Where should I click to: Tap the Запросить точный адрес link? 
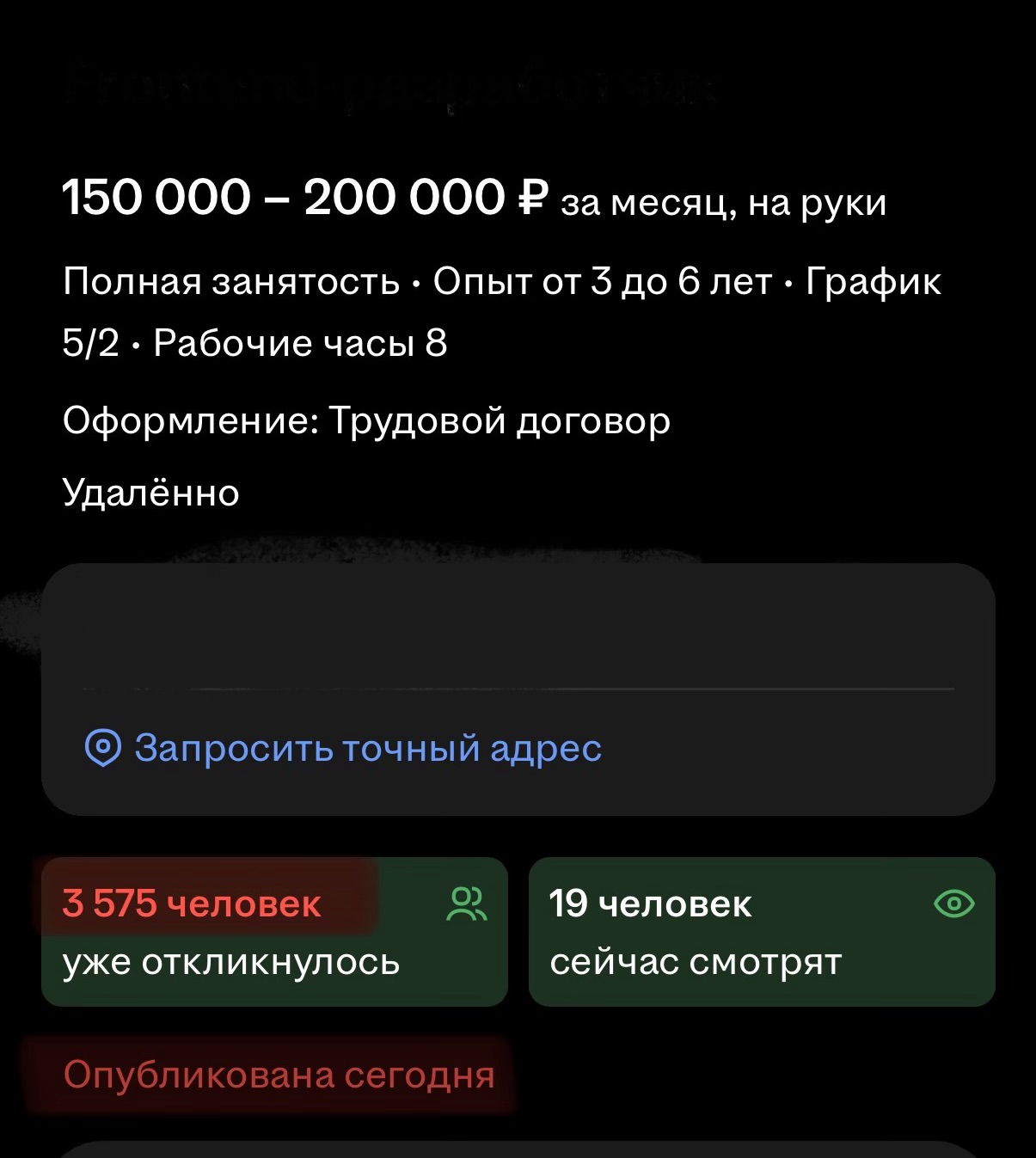coord(344,748)
